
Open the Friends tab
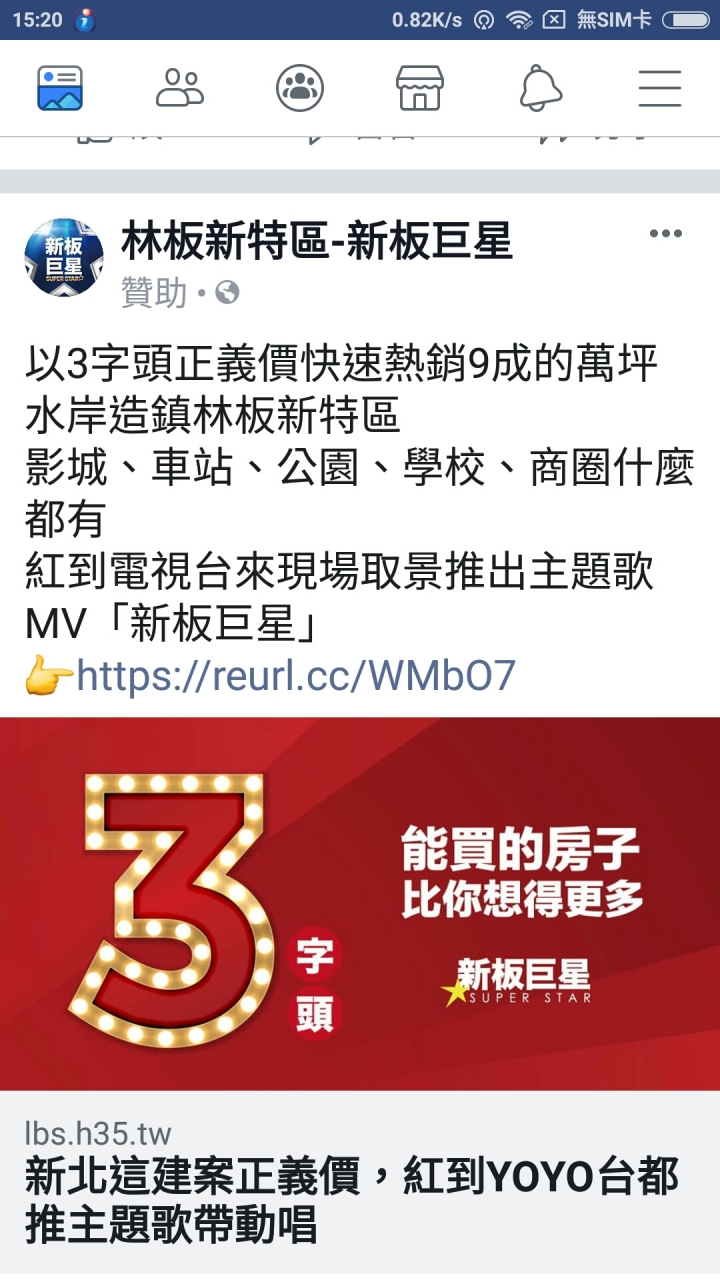(x=180, y=88)
